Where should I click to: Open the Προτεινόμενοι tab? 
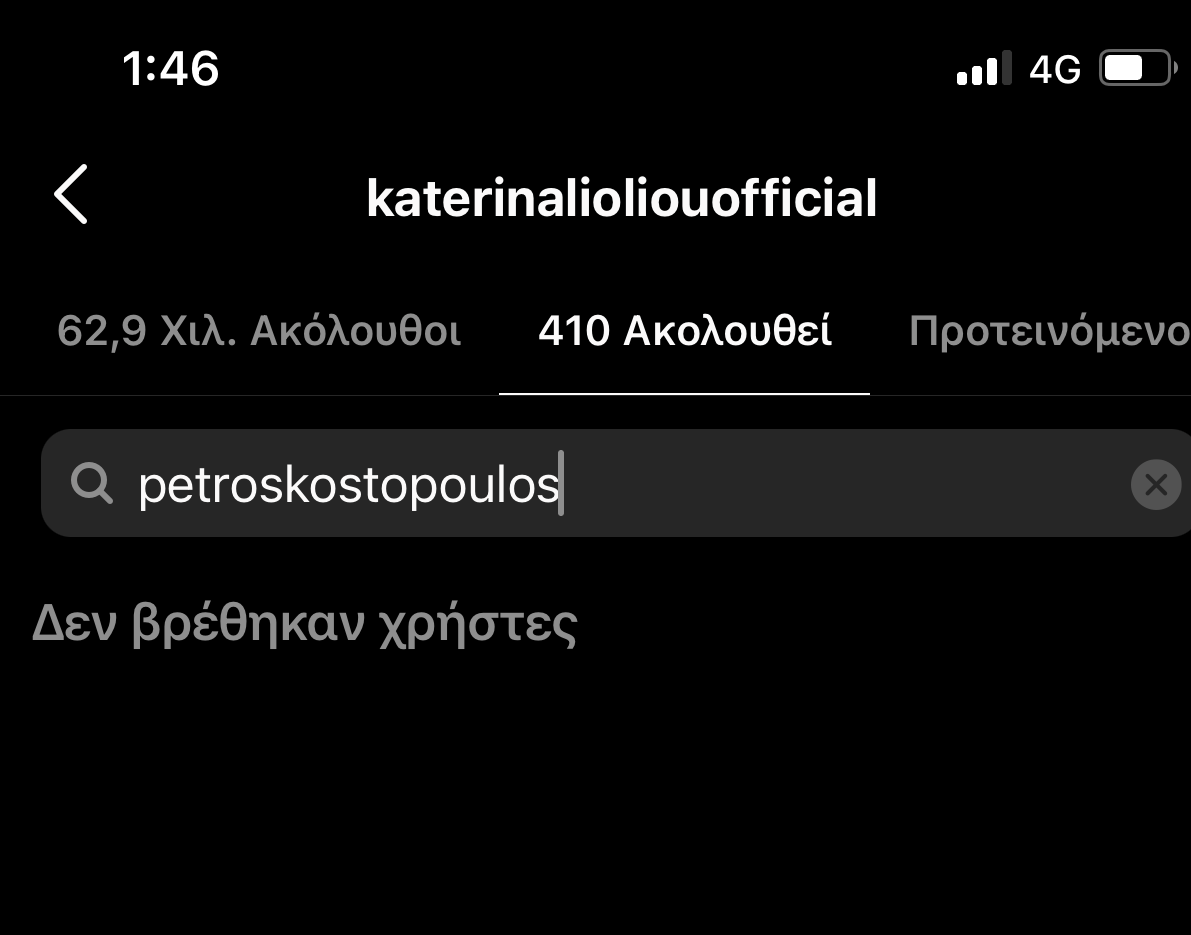point(1048,331)
